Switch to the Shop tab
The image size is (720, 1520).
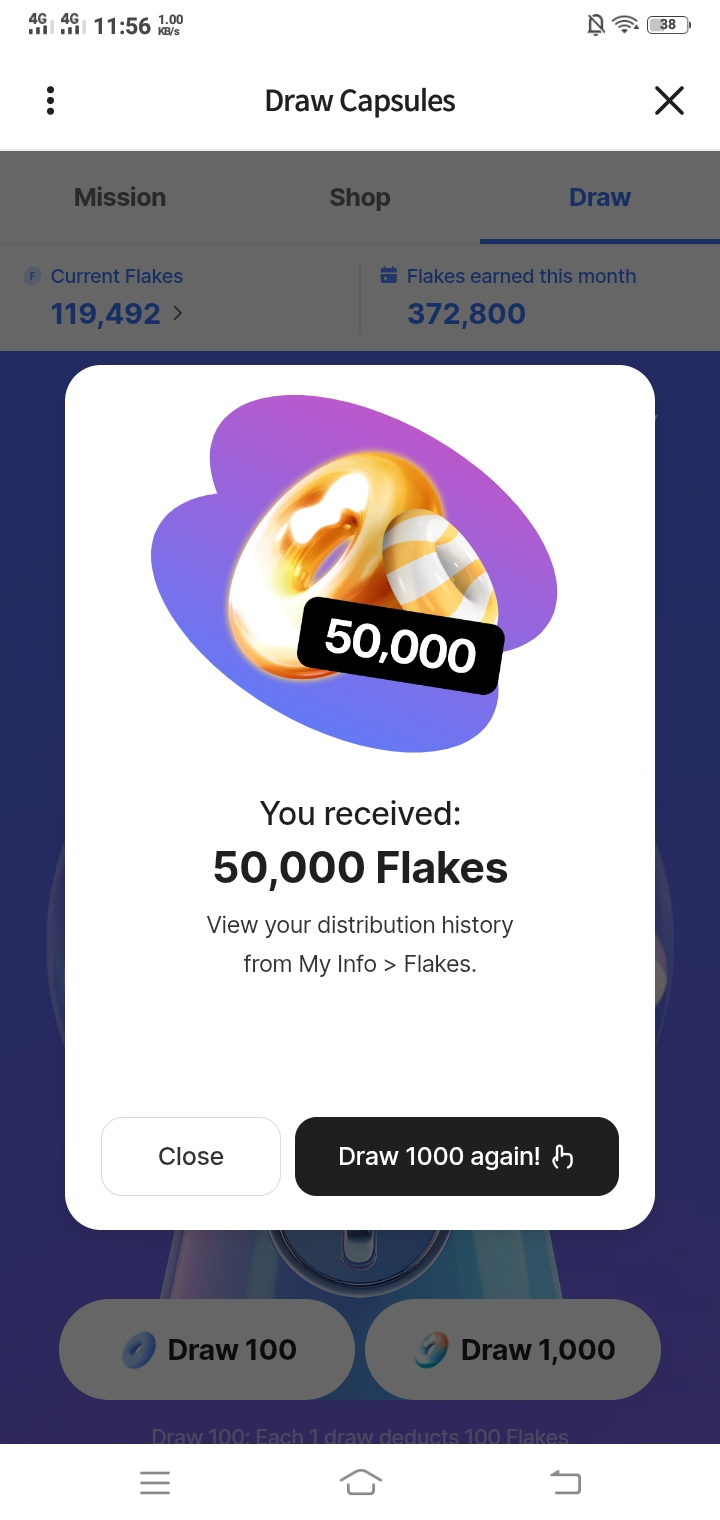pos(360,197)
